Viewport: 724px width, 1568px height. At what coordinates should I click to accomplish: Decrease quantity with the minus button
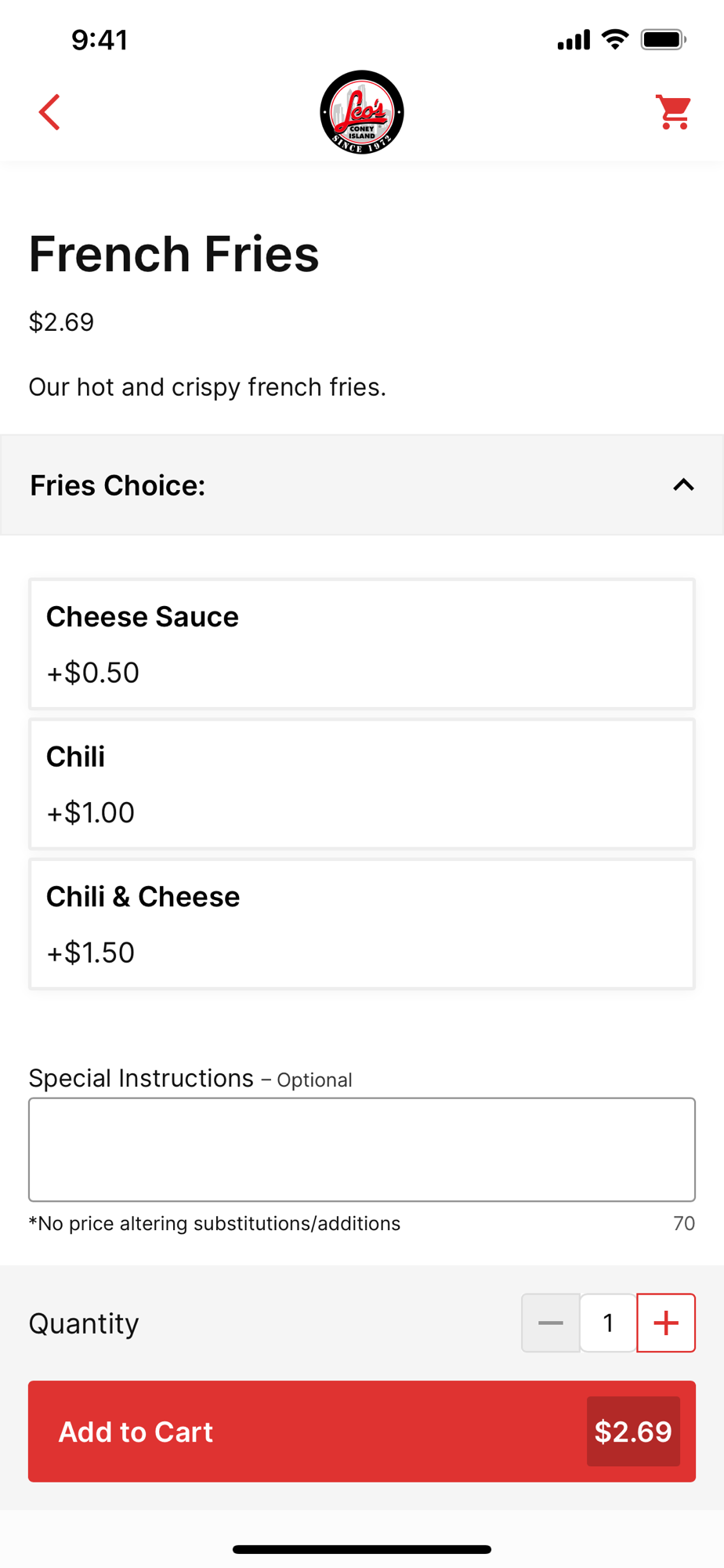click(551, 1323)
